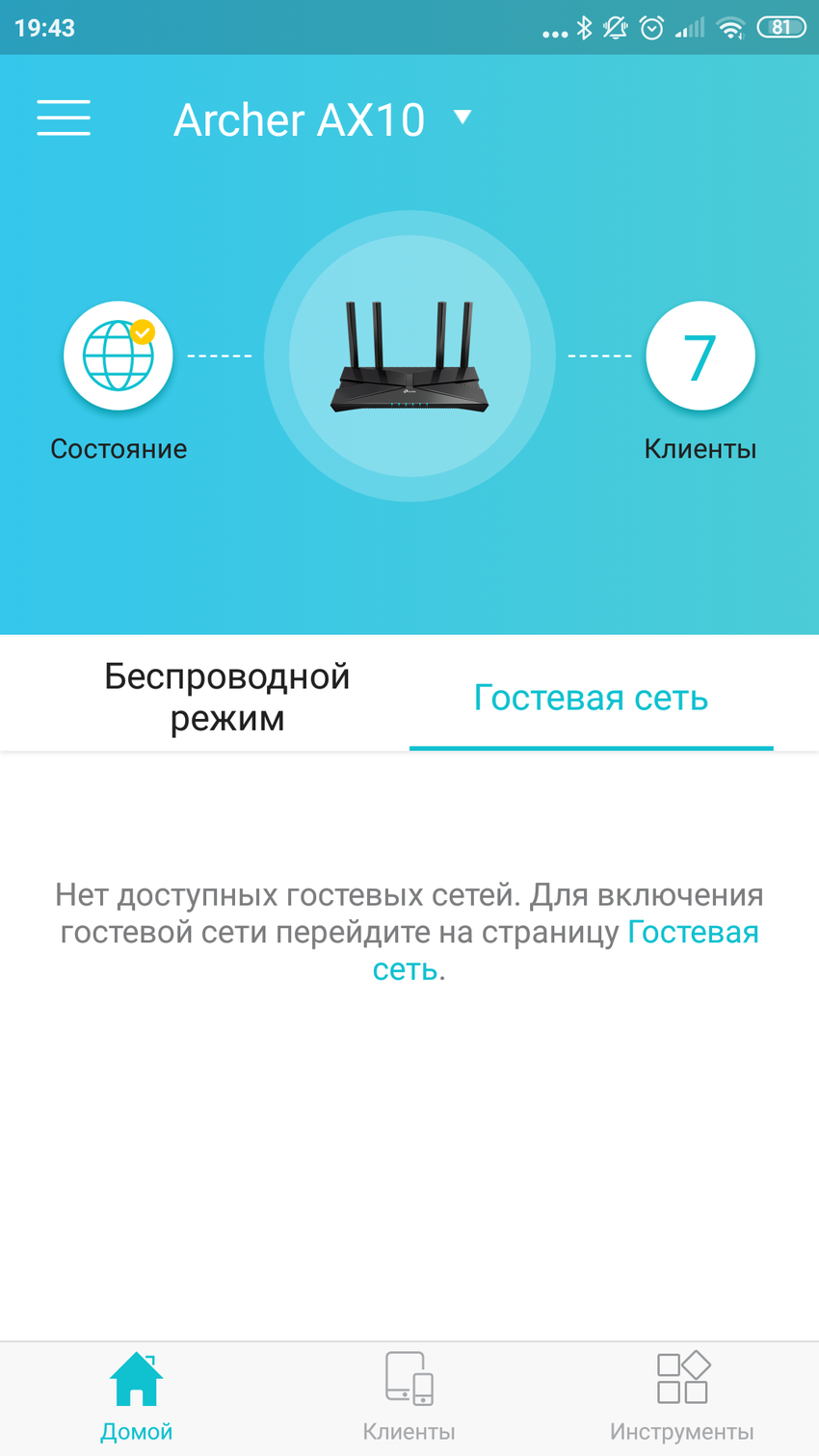Switch to the Инструменты bottom tab

pyautogui.click(x=681, y=1395)
